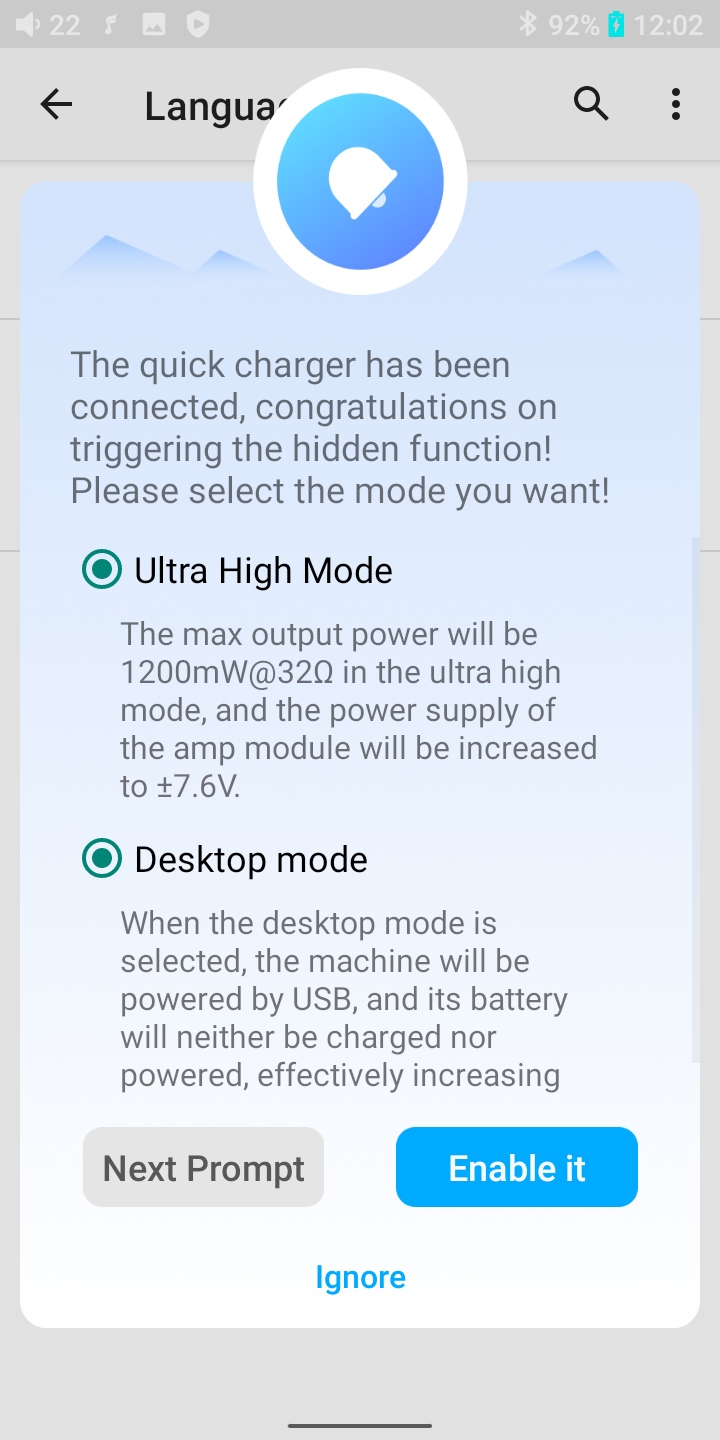Open the search magnifier icon

(x=591, y=103)
